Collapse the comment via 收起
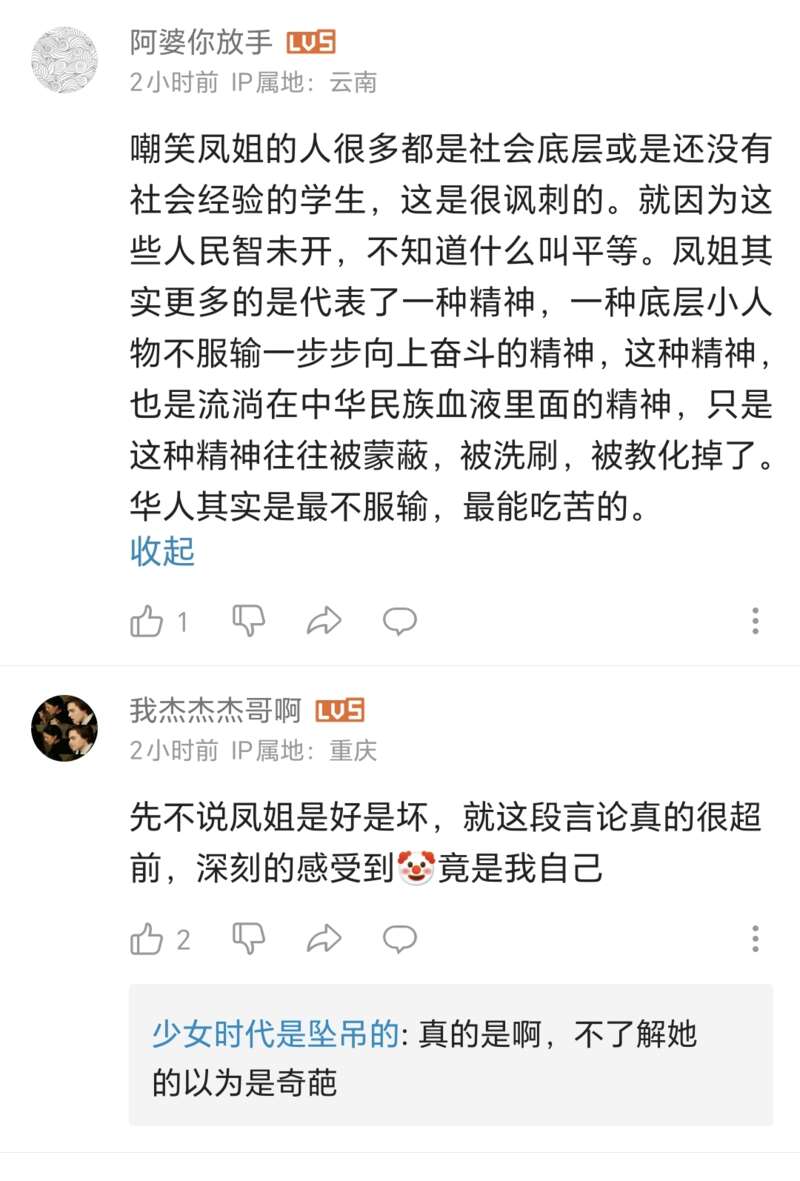The image size is (800, 1181). [162, 552]
